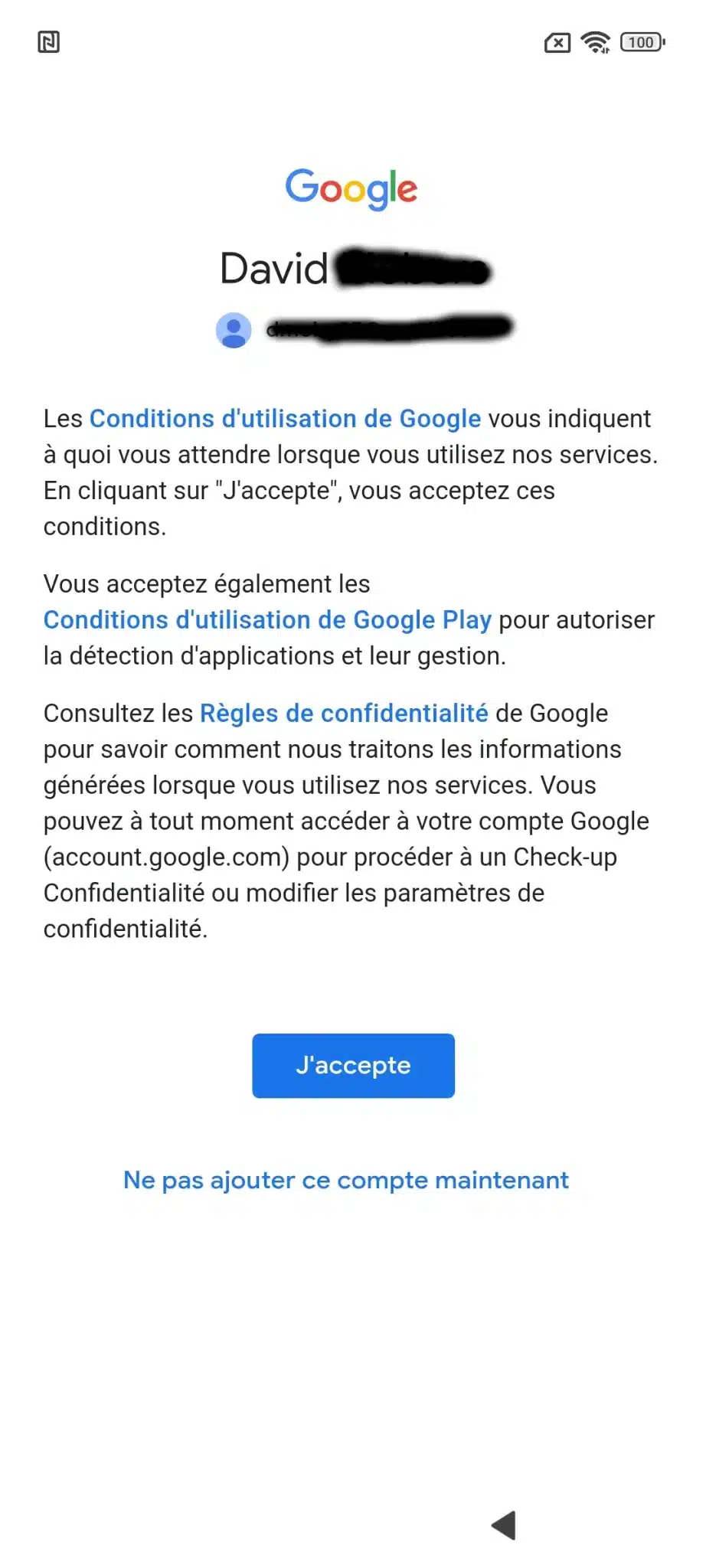The height and width of the screenshot is (1568, 706).
Task: Select Ne pas ajouter ce compte maintenant
Action: (x=346, y=1180)
